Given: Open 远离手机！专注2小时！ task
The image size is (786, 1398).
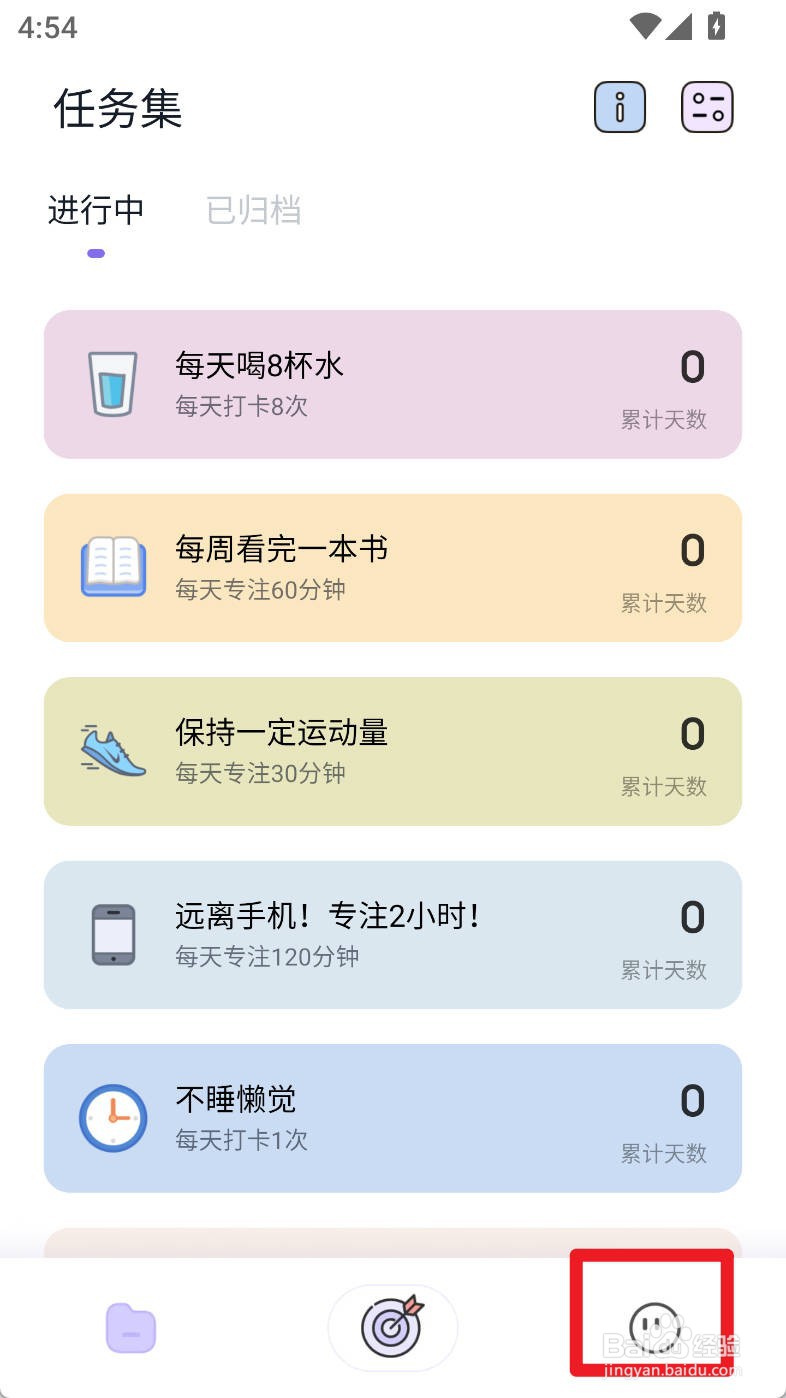Looking at the screenshot, I should coord(392,935).
